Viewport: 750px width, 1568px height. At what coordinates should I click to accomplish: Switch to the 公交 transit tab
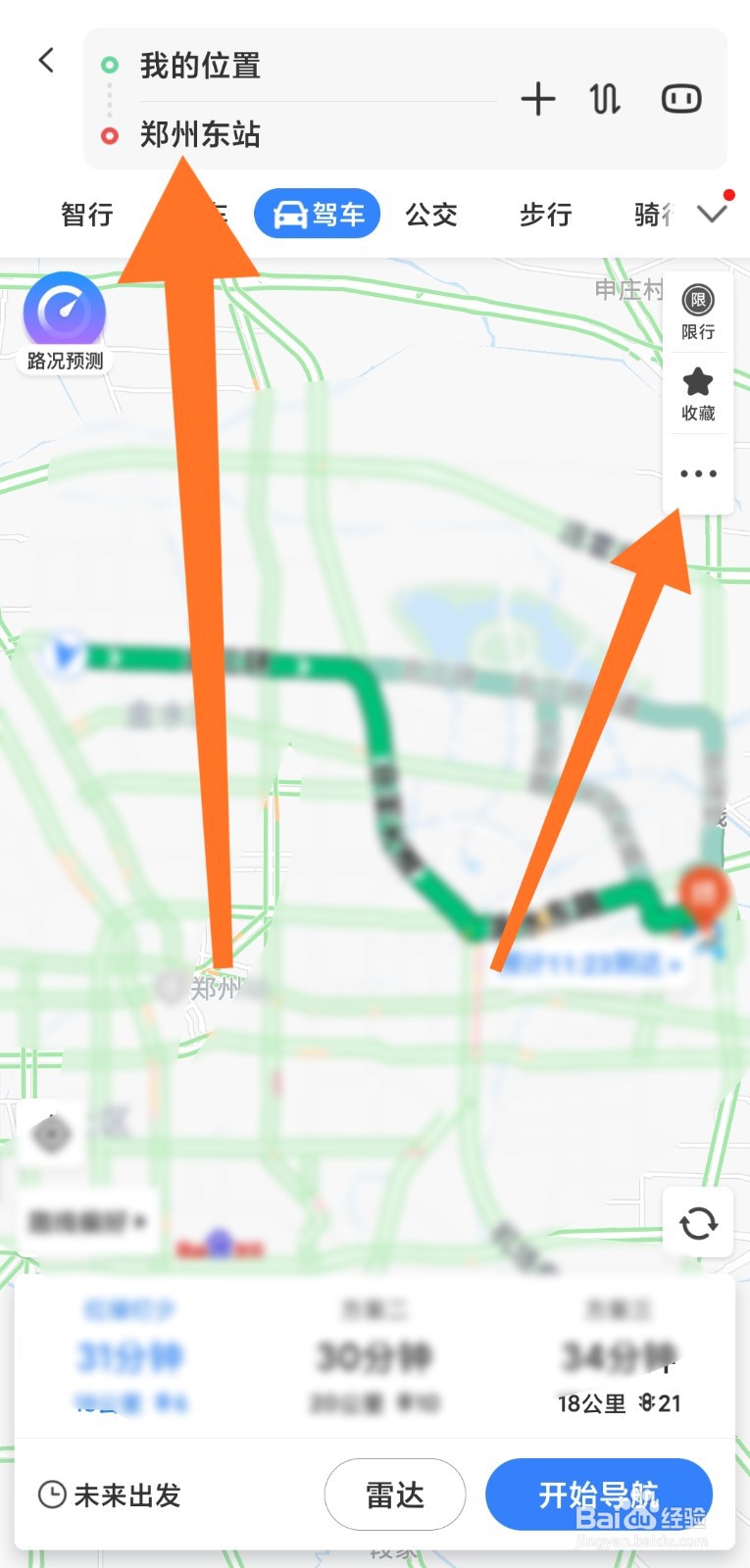point(431,214)
